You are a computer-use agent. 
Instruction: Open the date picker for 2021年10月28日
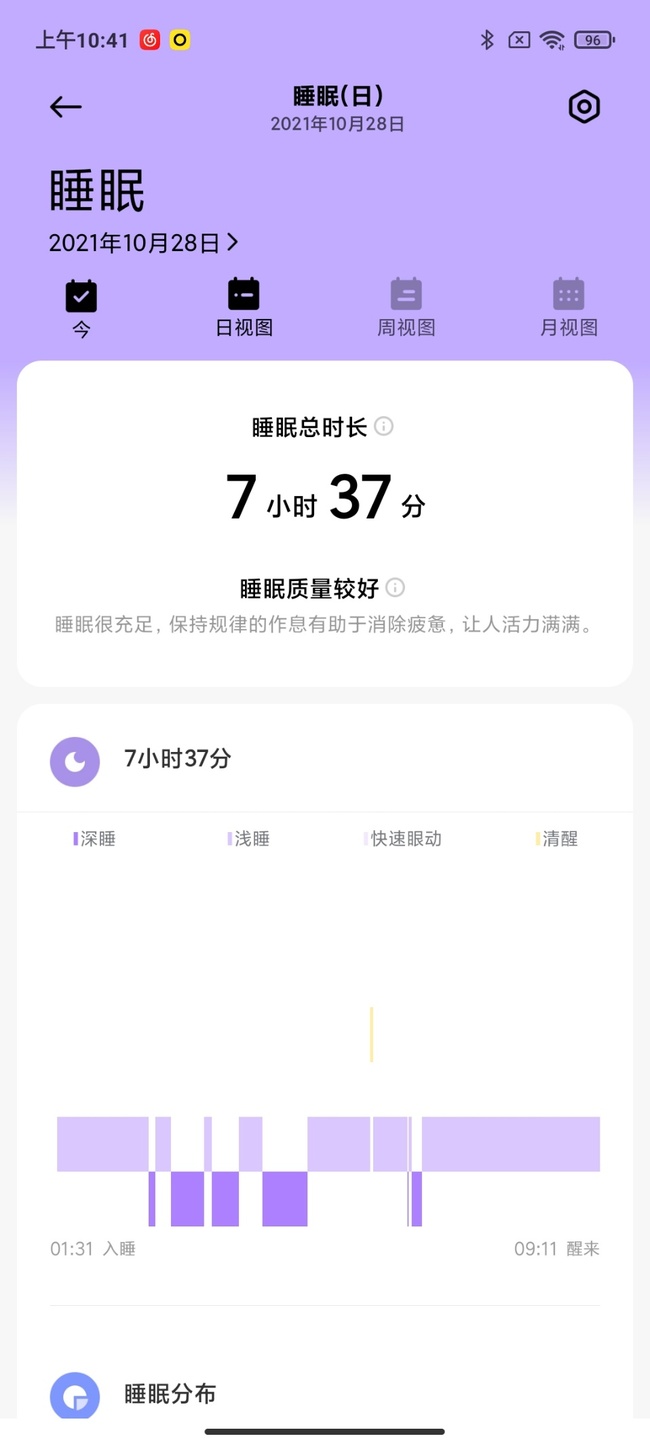click(x=144, y=242)
